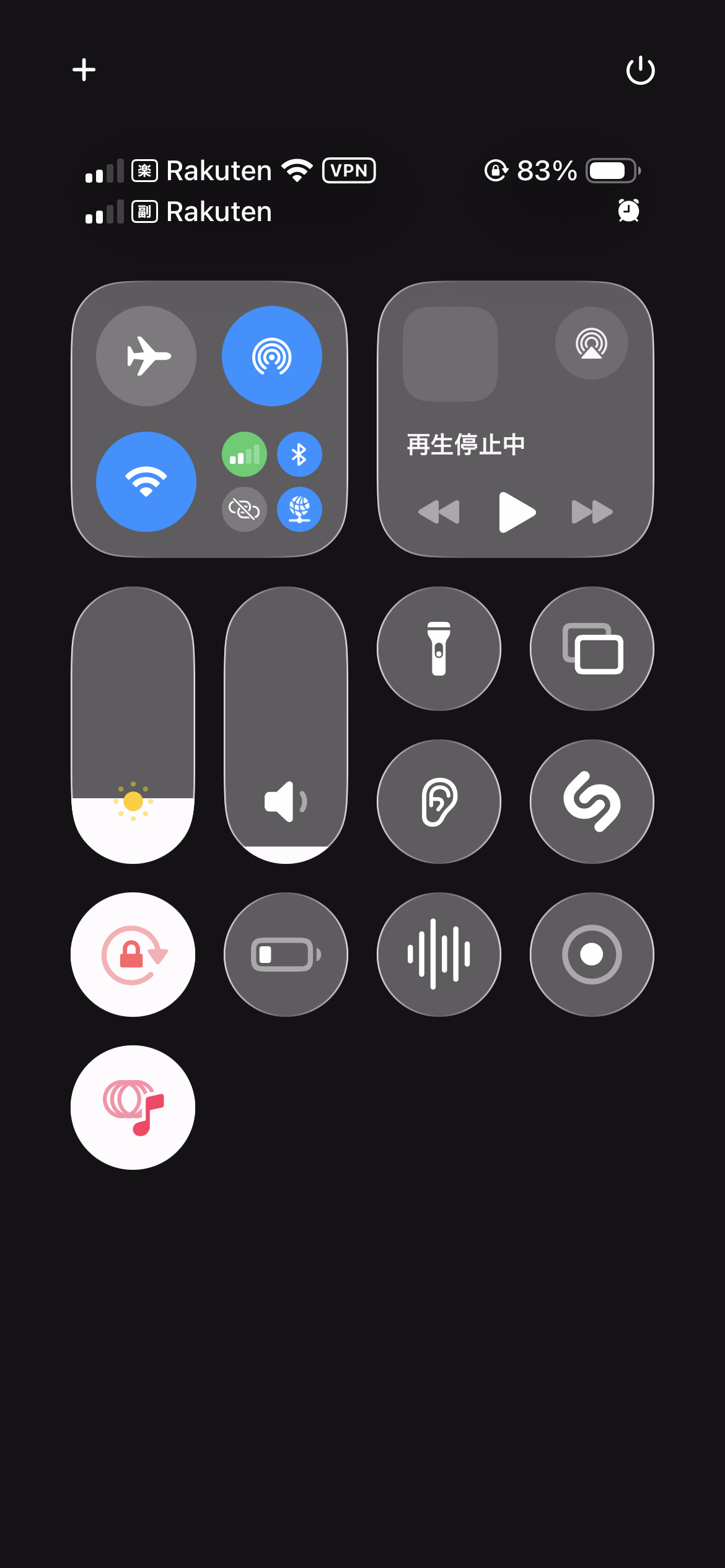Open the AirPlay output selector
The height and width of the screenshot is (1568, 725).
click(x=591, y=343)
